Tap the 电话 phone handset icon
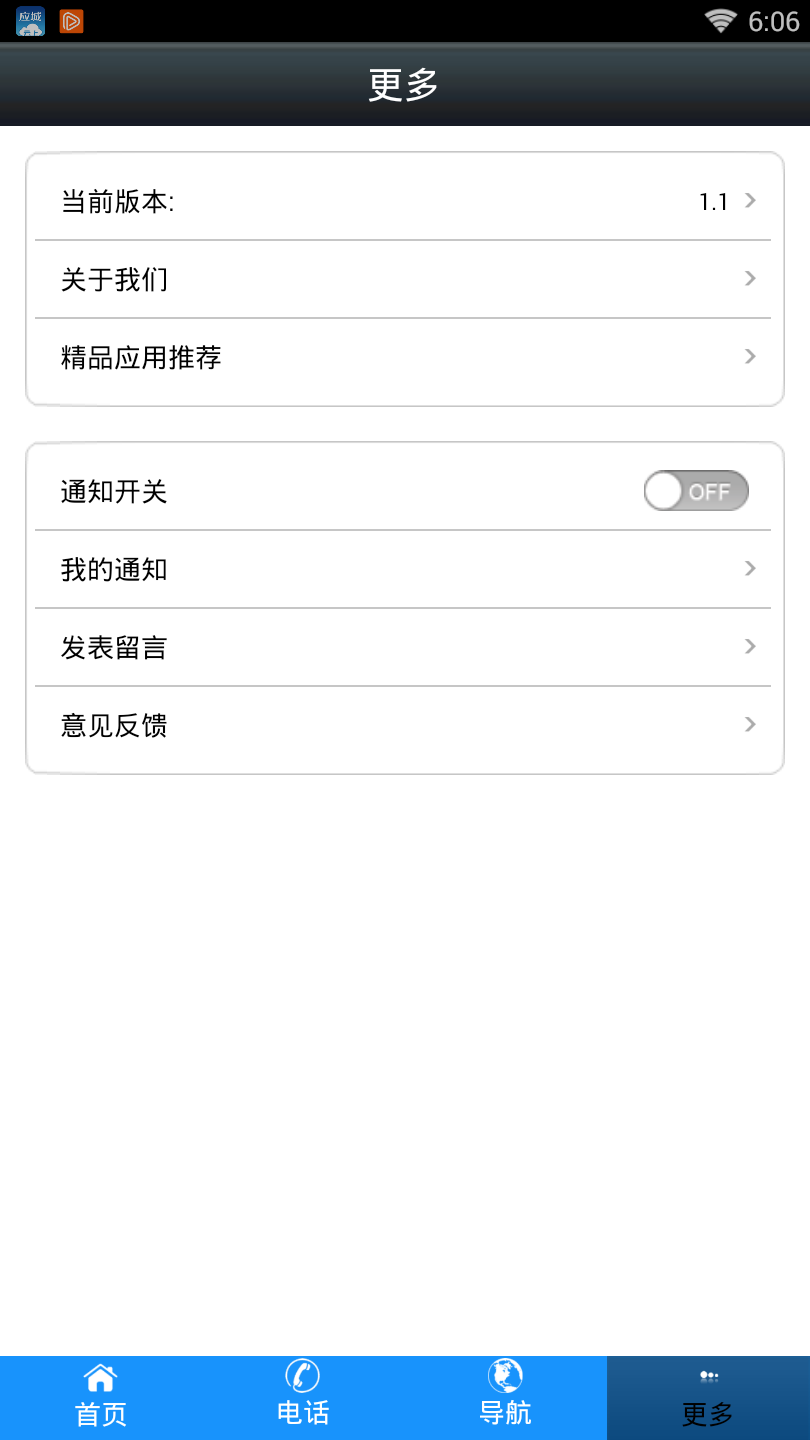Viewport: 810px width, 1440px height. point(302,1374)
